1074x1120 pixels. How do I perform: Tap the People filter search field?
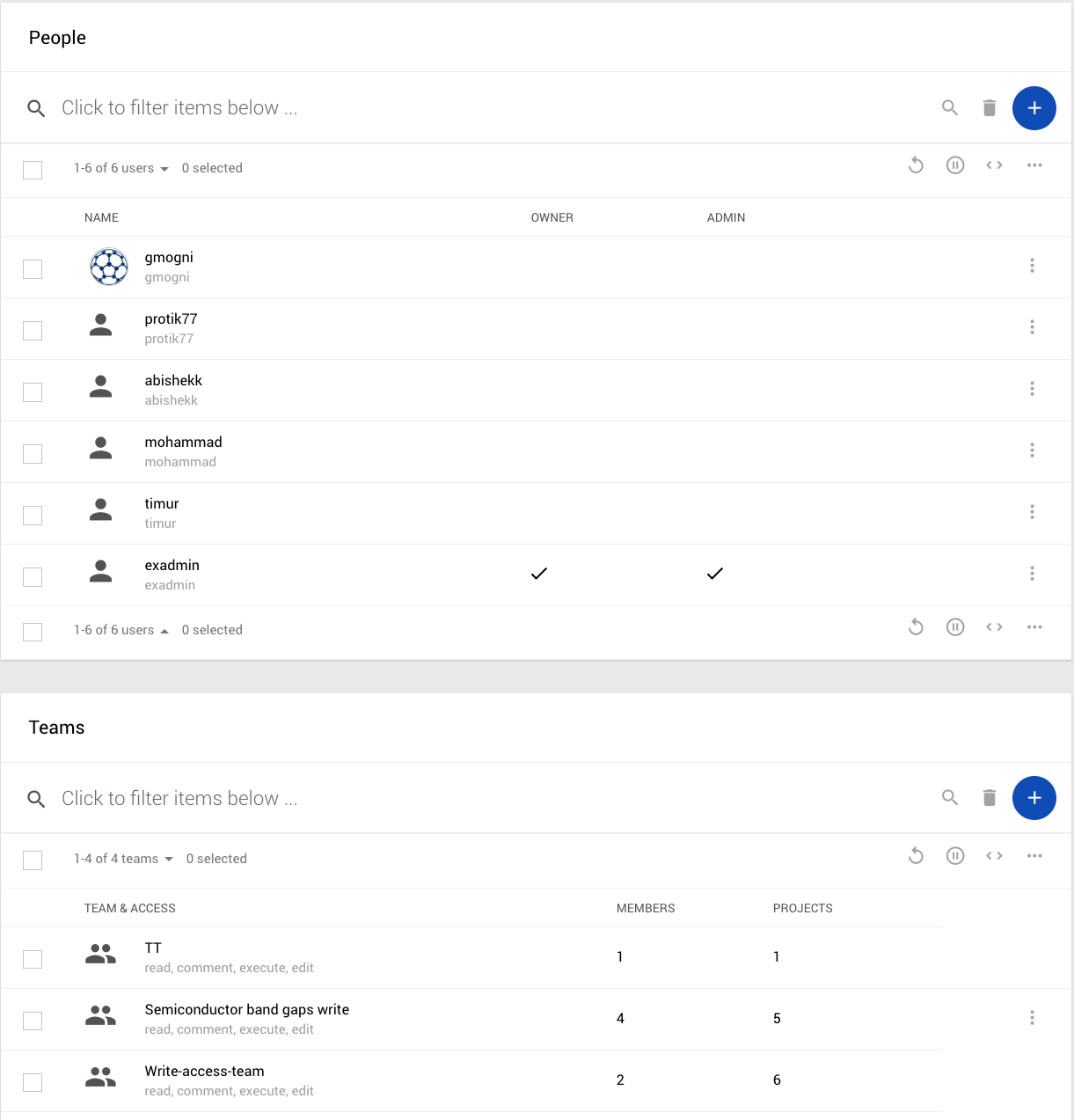point(352,108)
